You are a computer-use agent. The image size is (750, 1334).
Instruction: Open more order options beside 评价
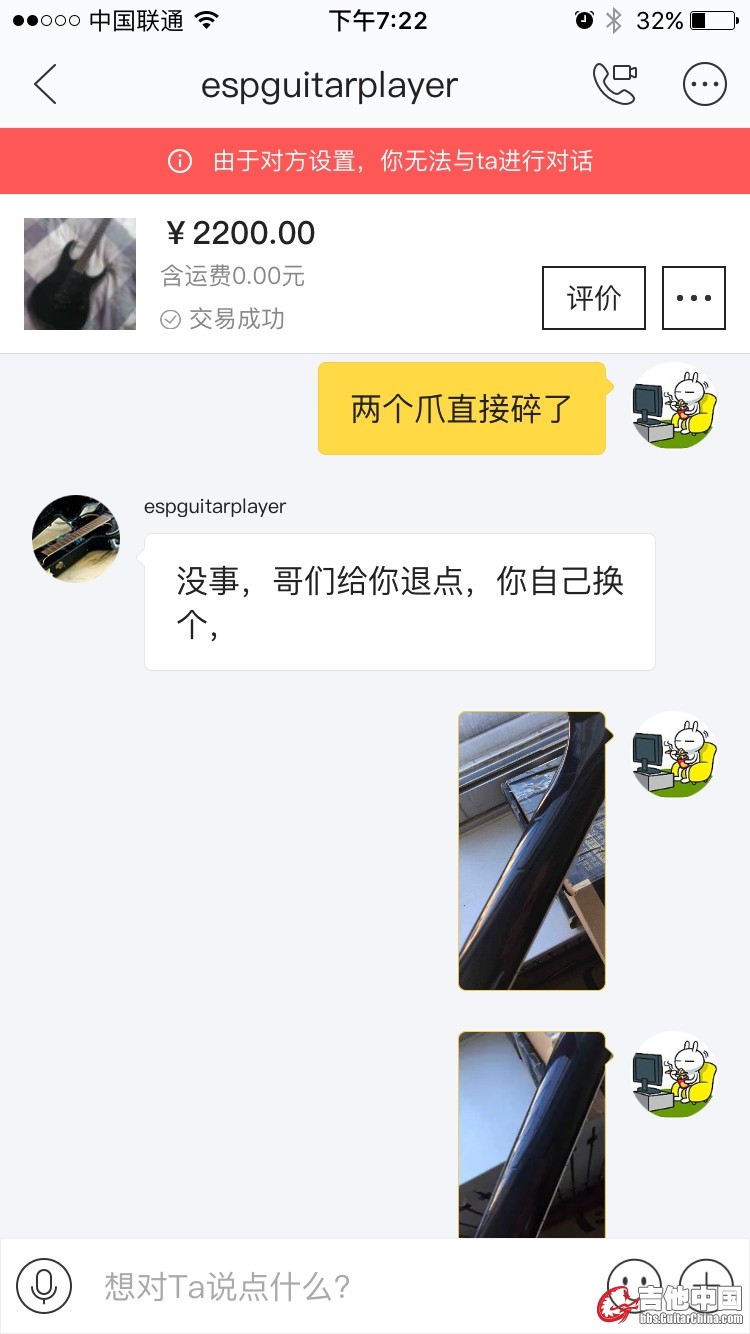point(694,298)
